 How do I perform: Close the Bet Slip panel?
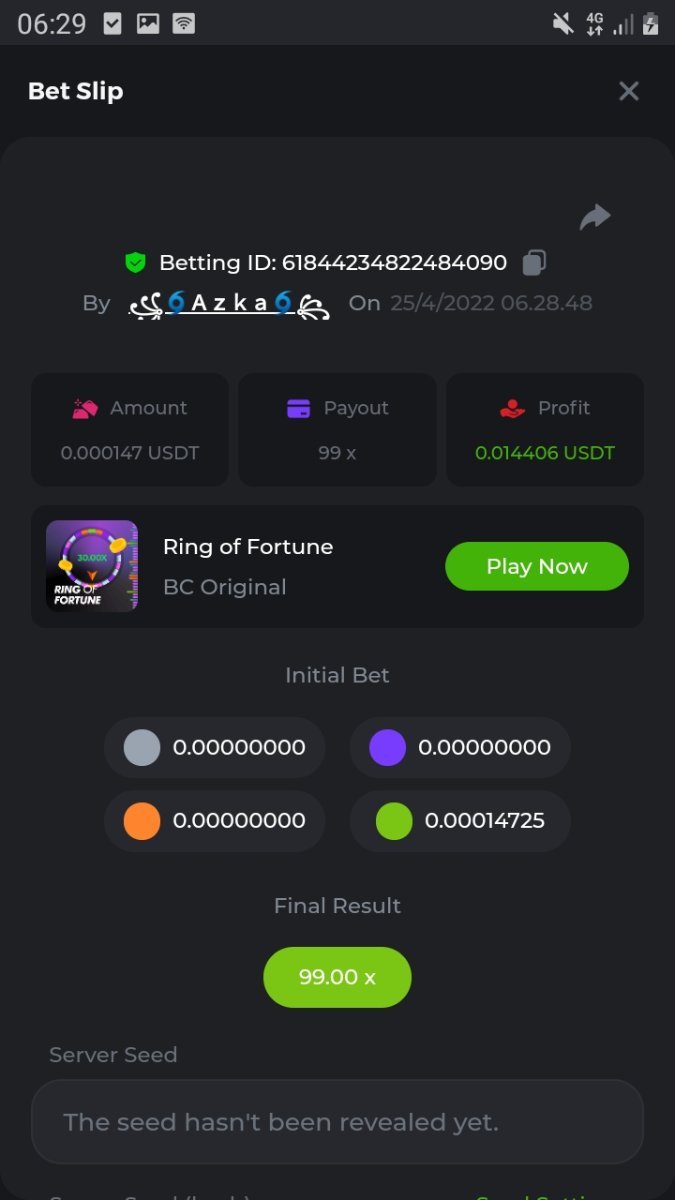coord(628,91)
